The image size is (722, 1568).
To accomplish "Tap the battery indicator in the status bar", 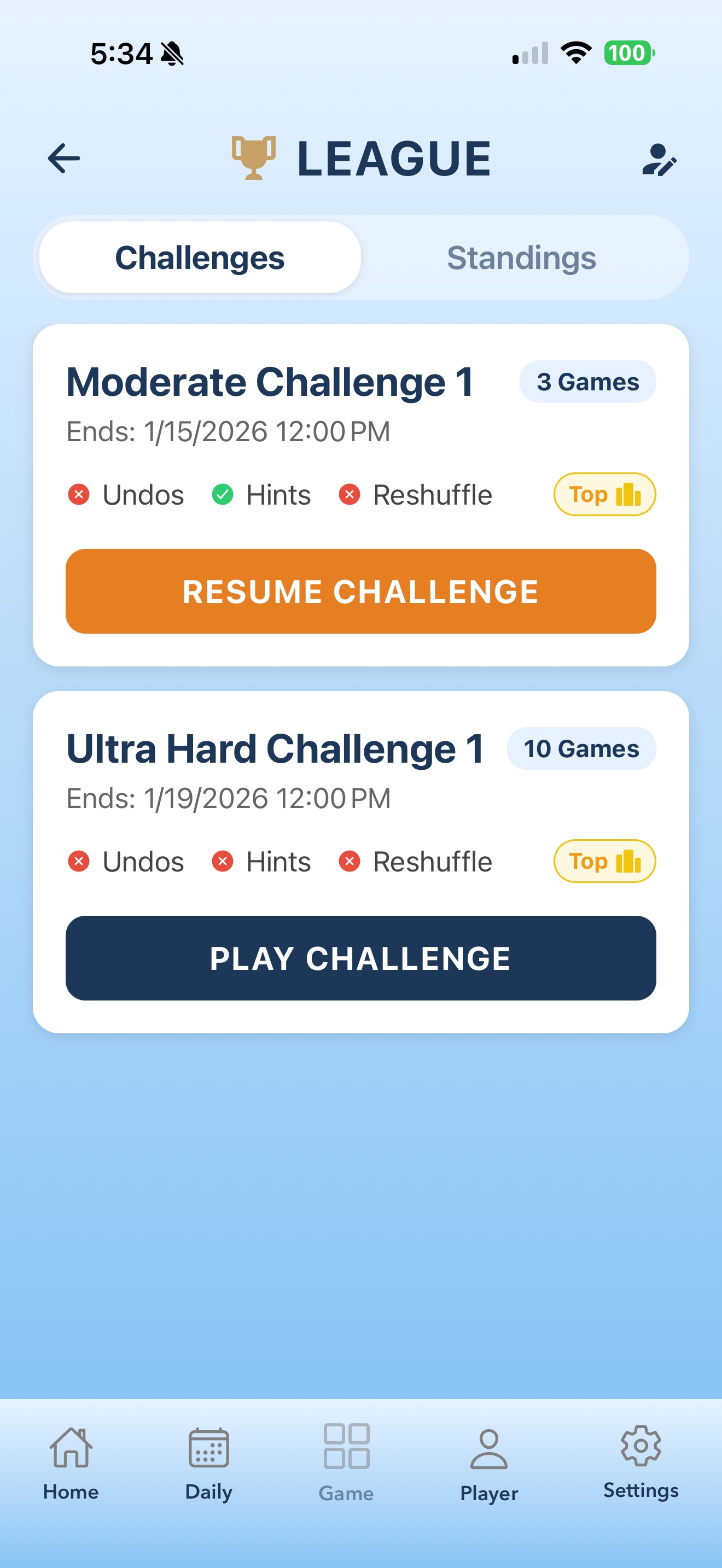I will coord(628,54).
